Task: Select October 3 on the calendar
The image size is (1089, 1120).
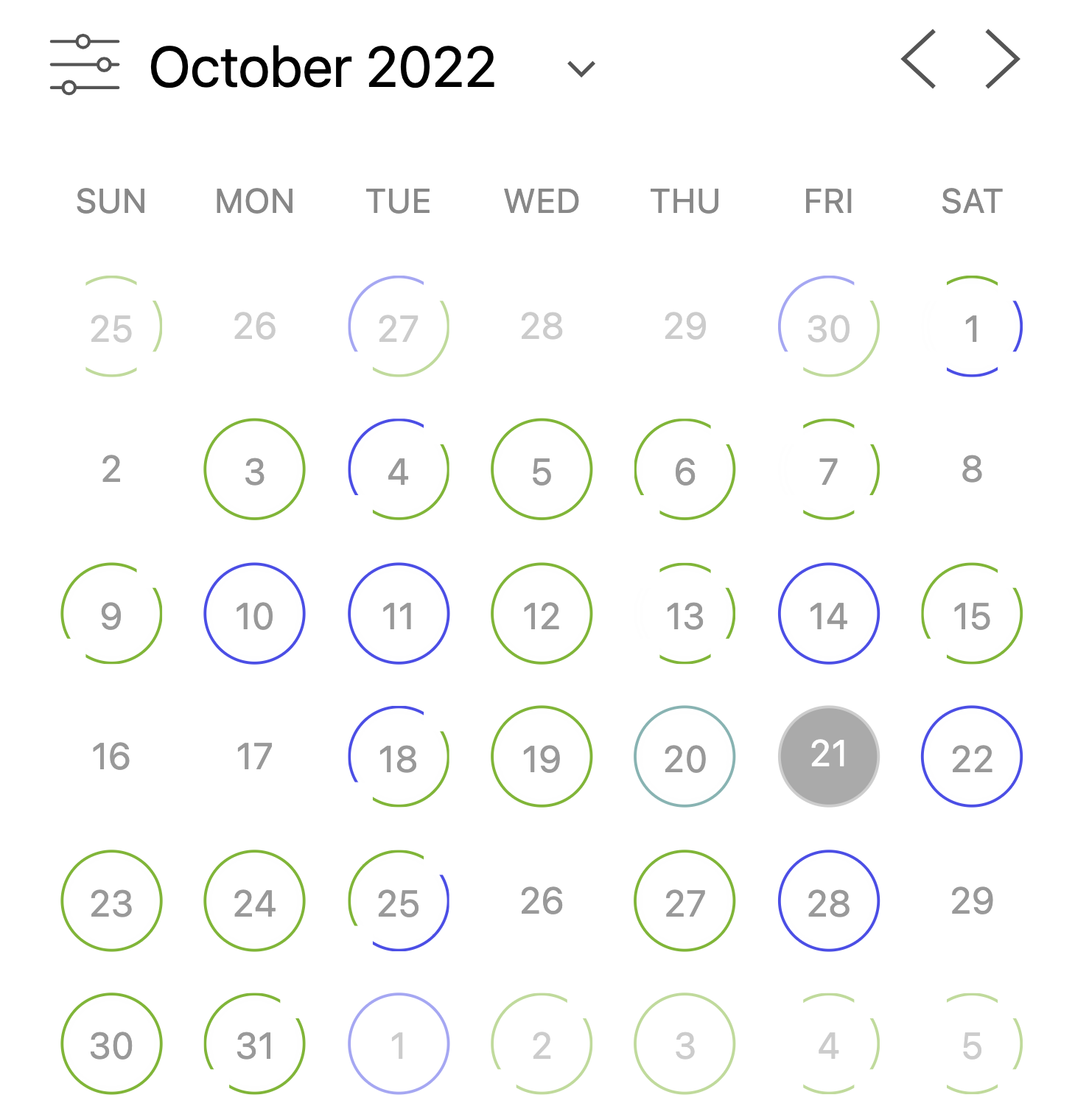Action: [254, 470]
